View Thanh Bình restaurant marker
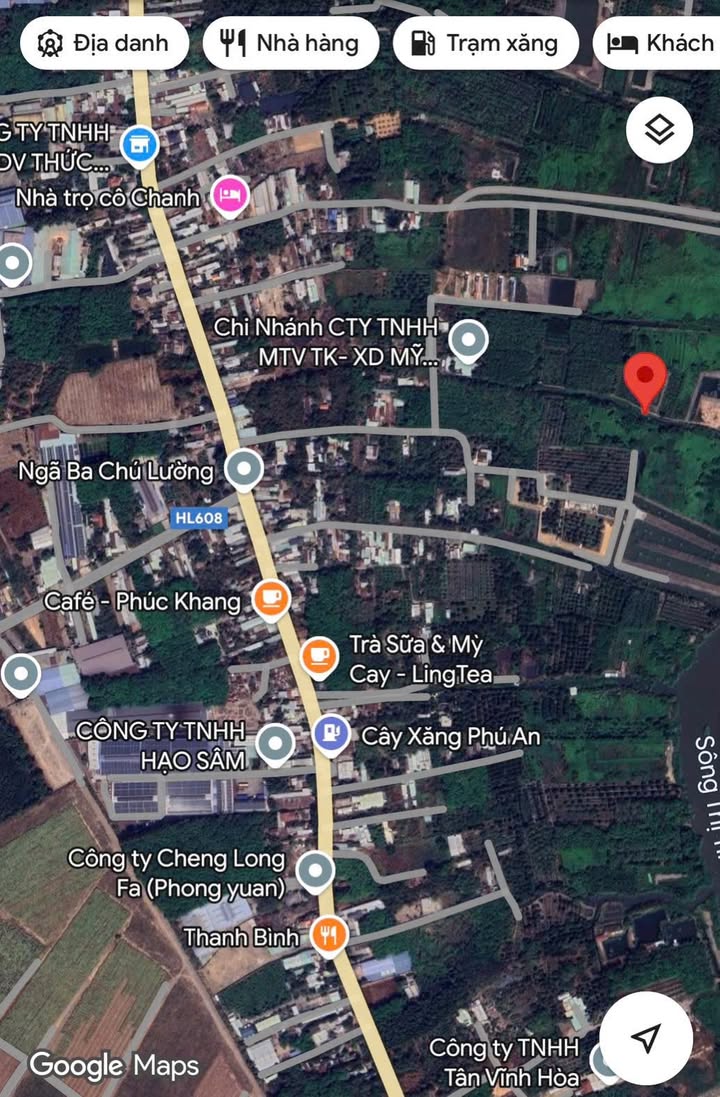The width and height of the screenshot is (720, 1097). [328, 936]
